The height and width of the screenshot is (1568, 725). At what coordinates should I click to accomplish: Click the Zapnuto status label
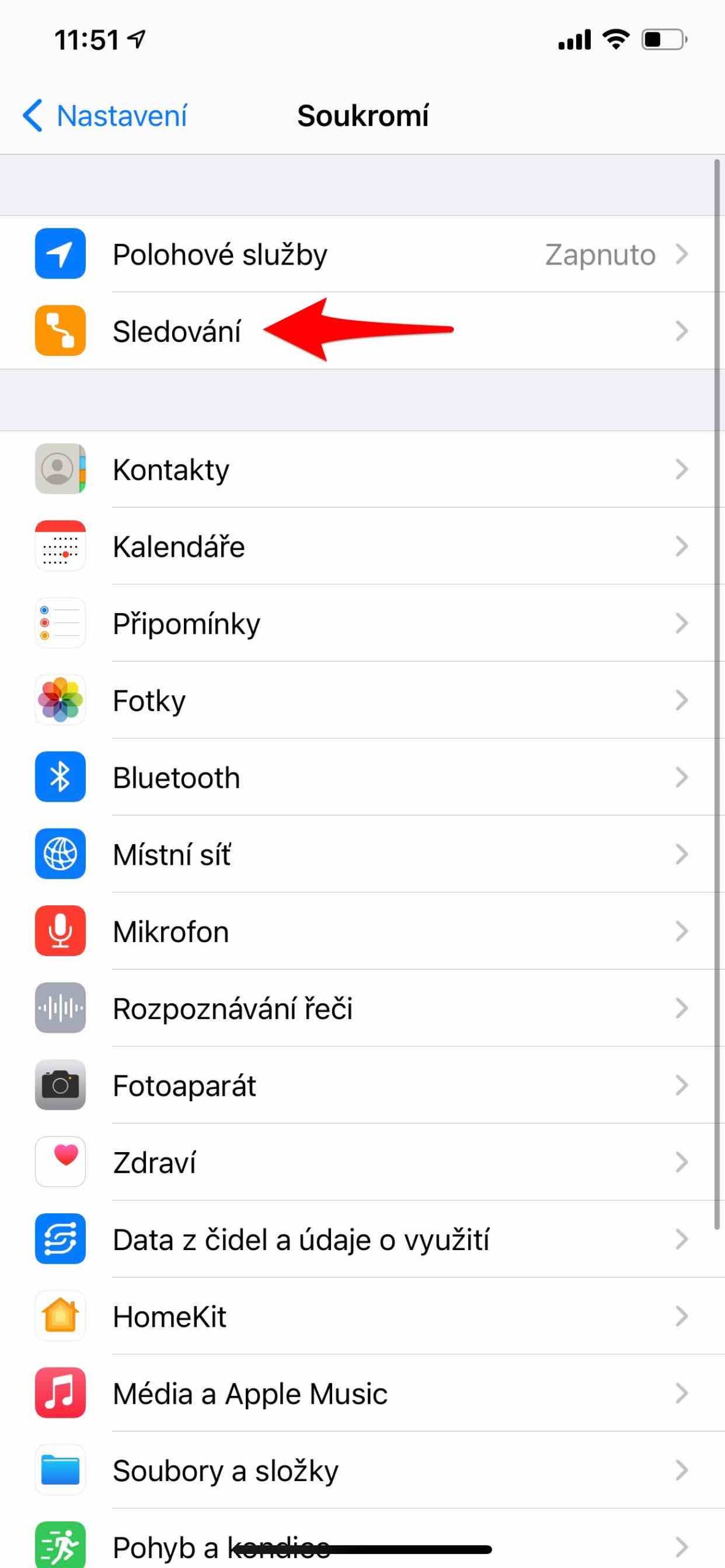tap(599, 255)
